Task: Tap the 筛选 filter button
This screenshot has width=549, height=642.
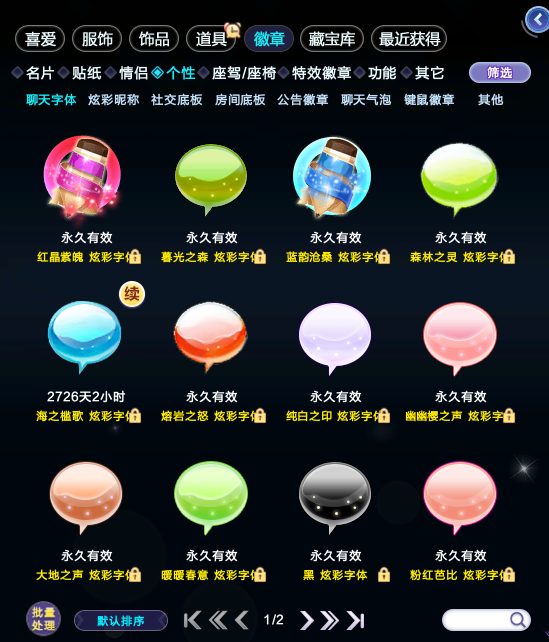Action: (500, 73)
